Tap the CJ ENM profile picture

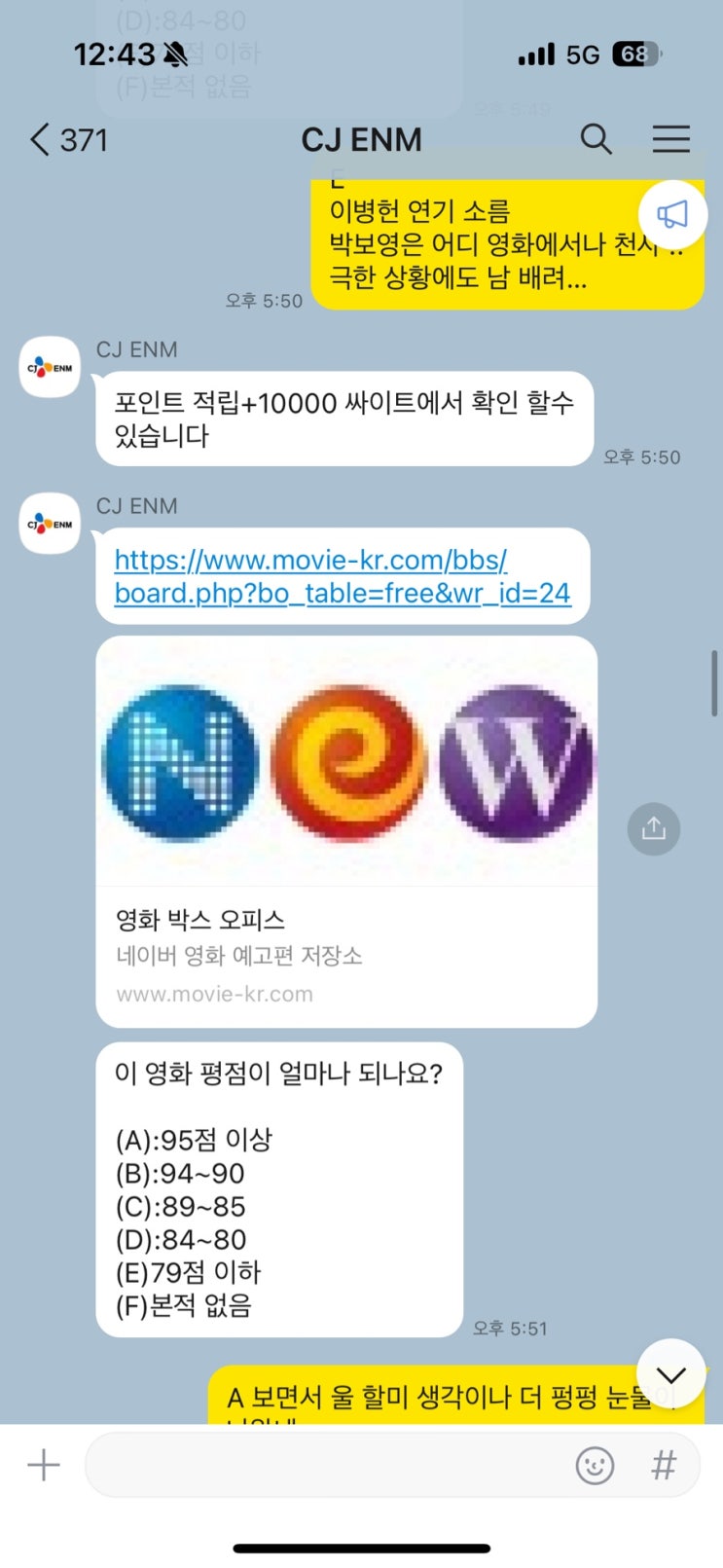(x=49, y=368)
